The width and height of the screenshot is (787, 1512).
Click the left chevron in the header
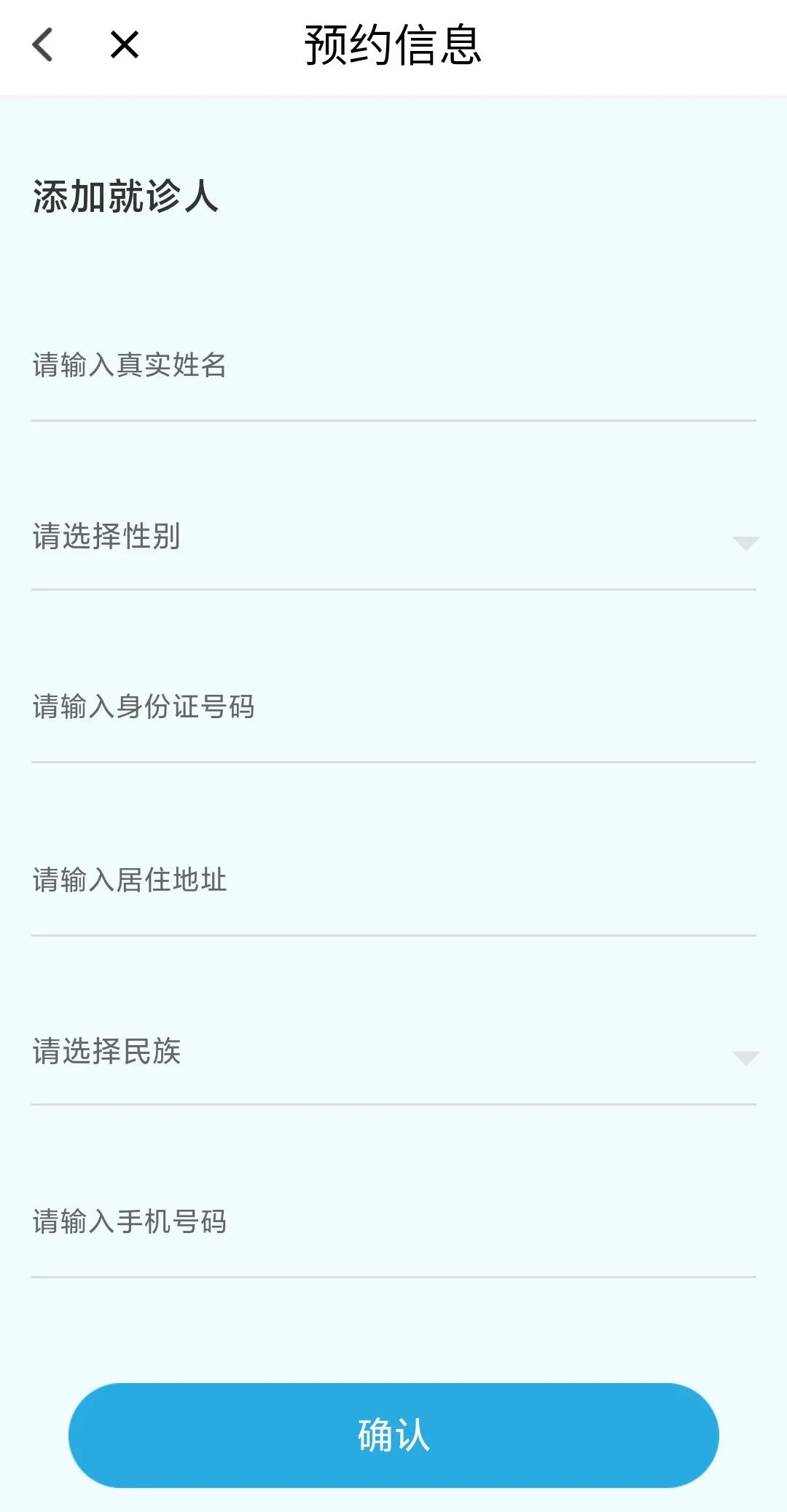coord(44,45)
